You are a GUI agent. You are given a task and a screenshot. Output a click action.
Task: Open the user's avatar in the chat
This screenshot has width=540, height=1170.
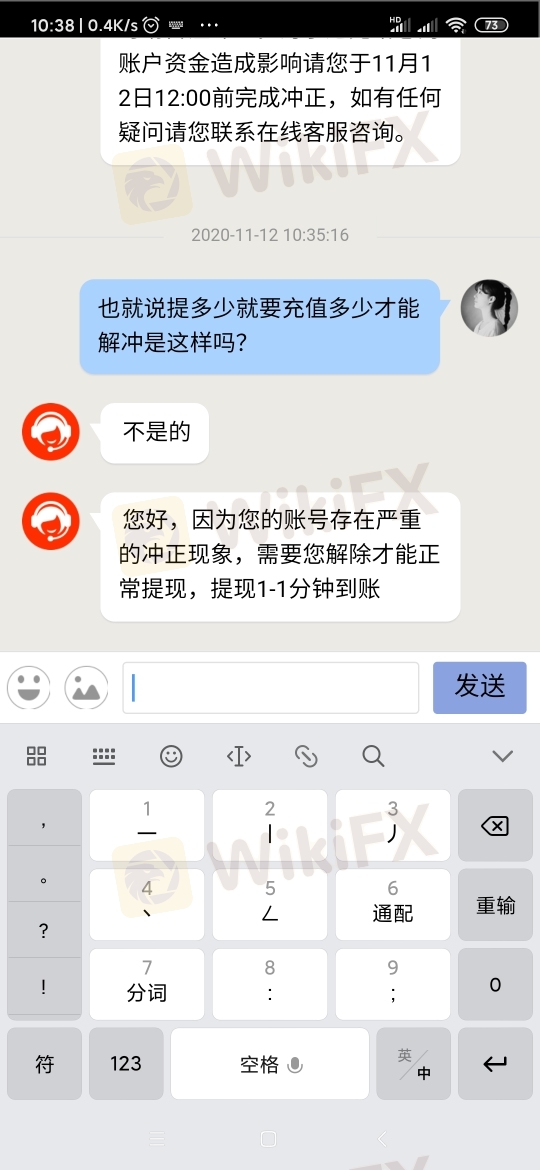click(x=489, y=308)
